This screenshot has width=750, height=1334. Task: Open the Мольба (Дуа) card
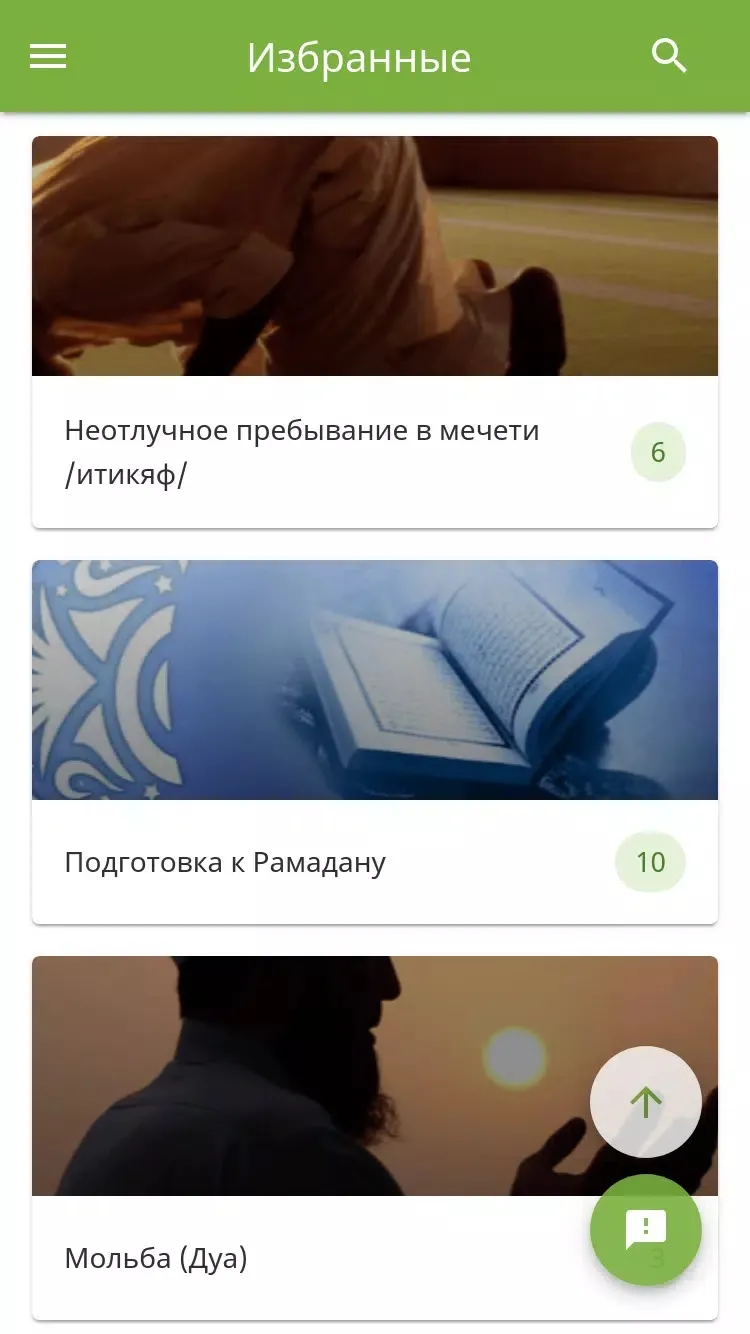pos(375,1138)
